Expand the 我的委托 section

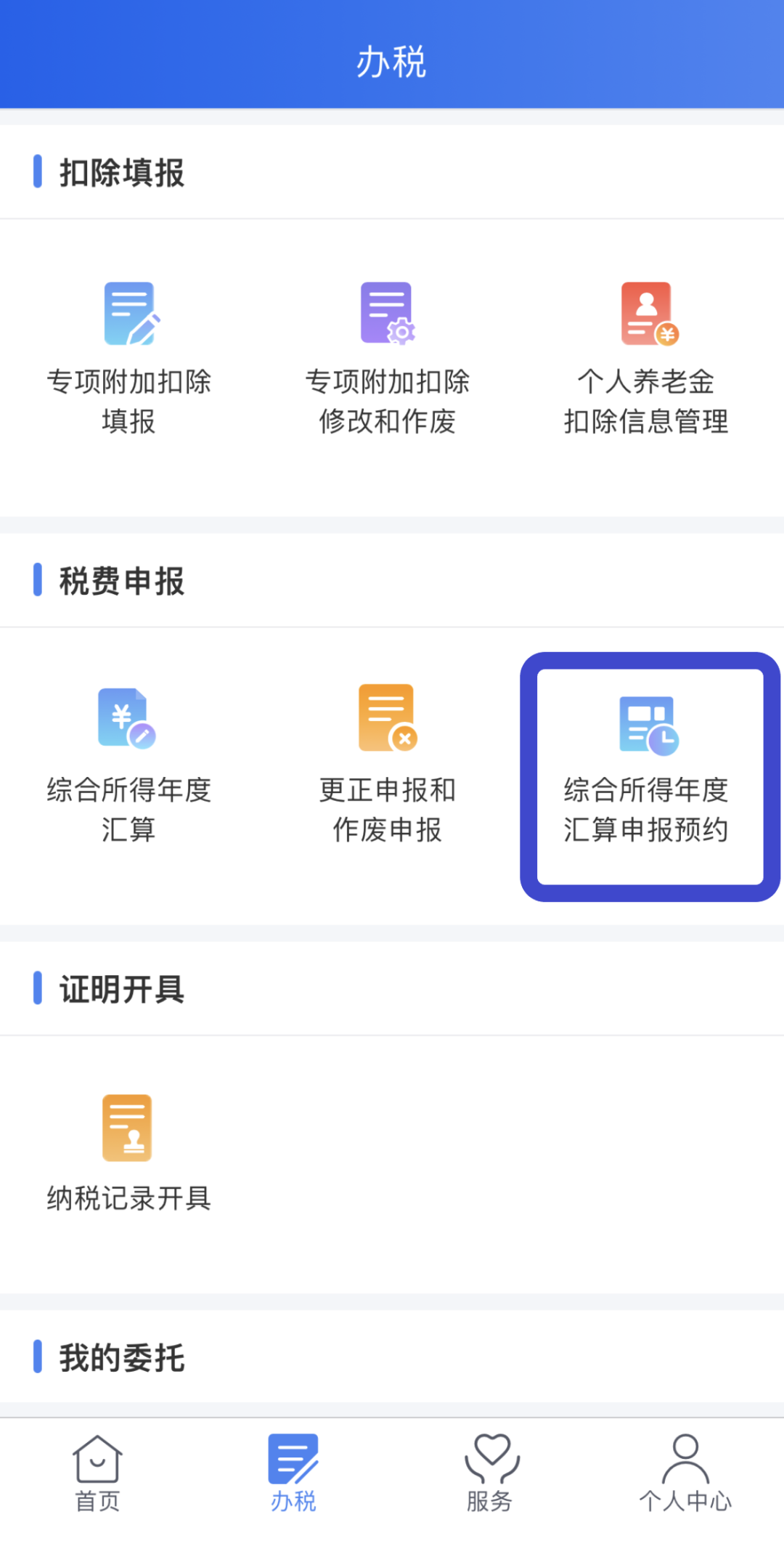point(121,1358)
